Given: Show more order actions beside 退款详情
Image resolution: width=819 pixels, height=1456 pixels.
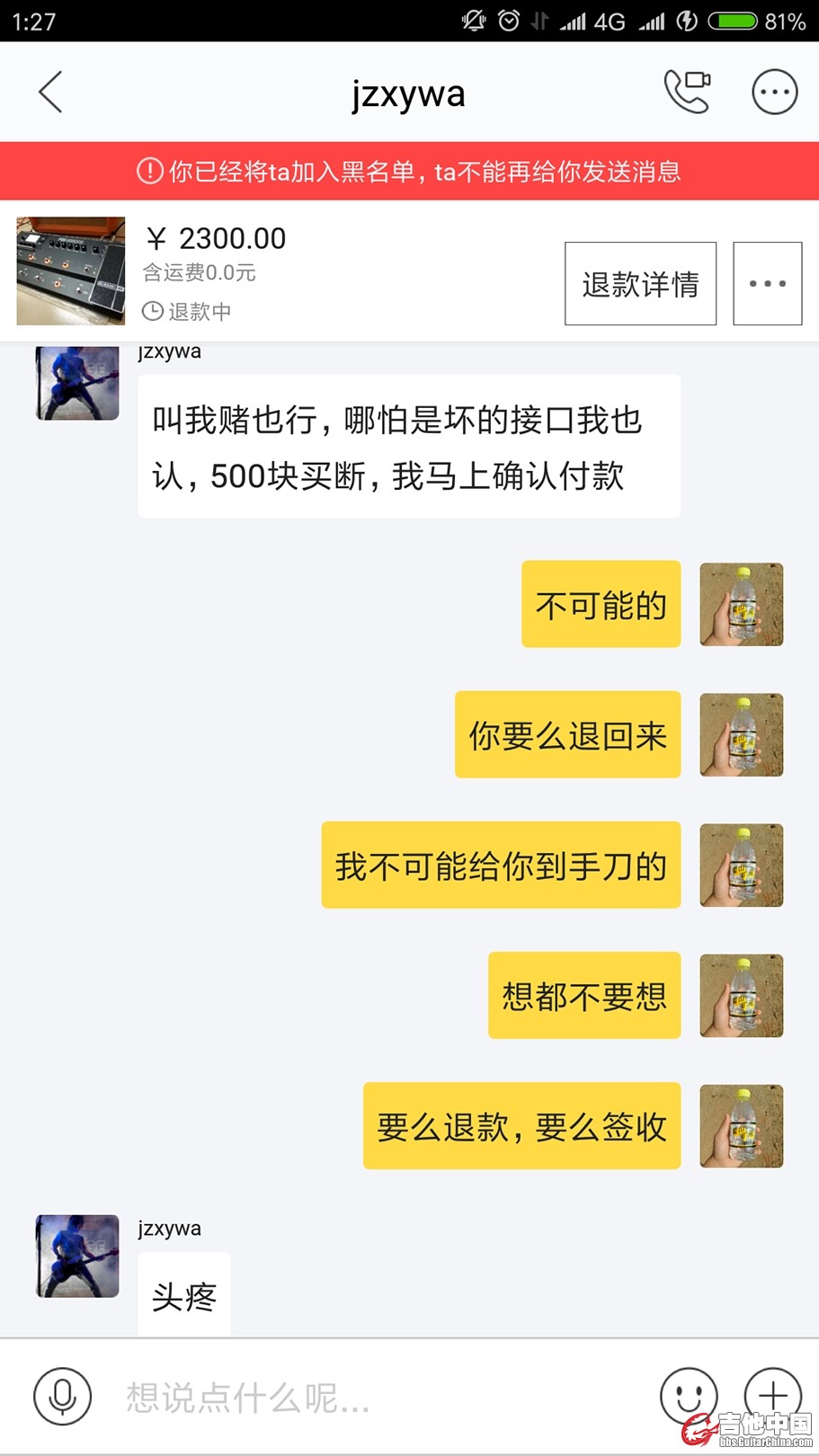Looking at the screenshot, I should [767, 284].
